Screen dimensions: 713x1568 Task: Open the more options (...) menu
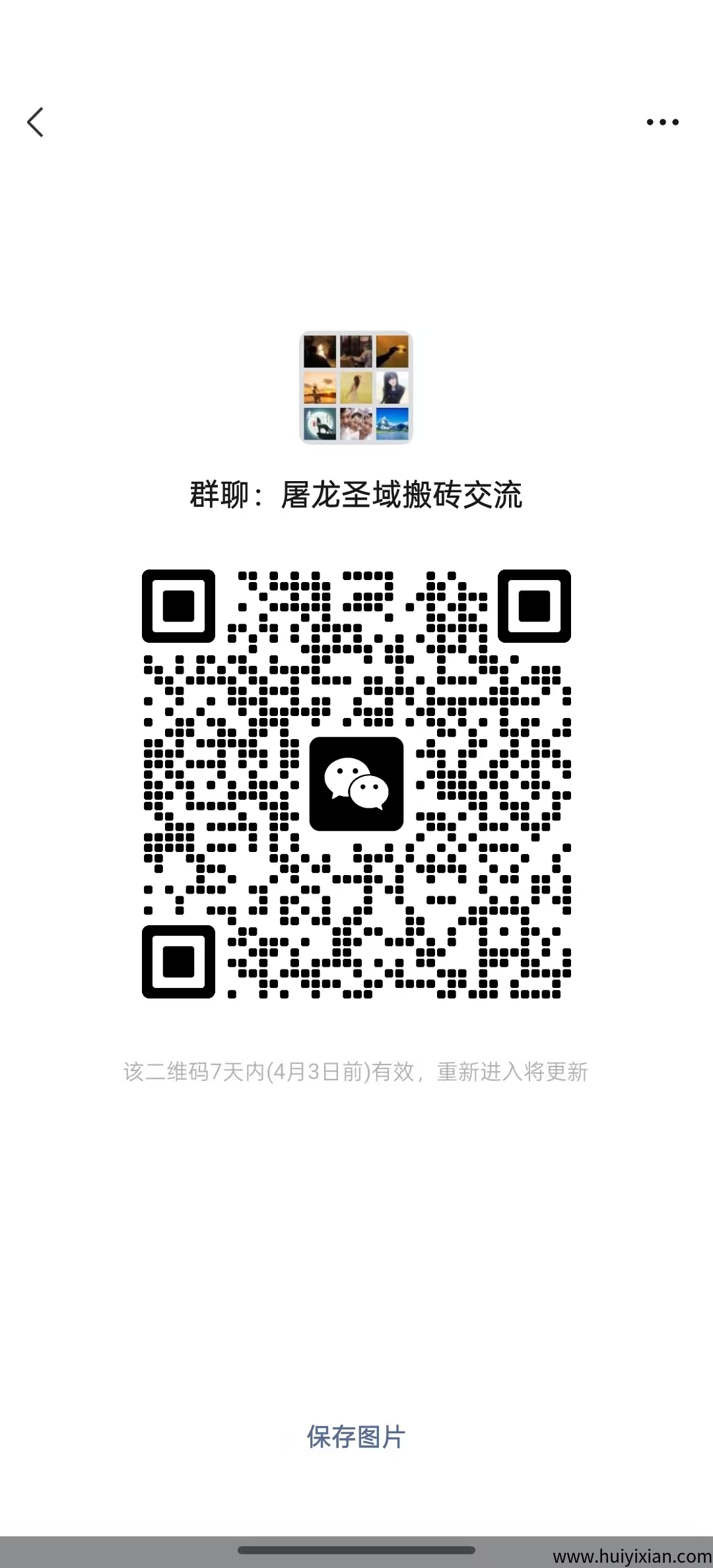[663, 121]
